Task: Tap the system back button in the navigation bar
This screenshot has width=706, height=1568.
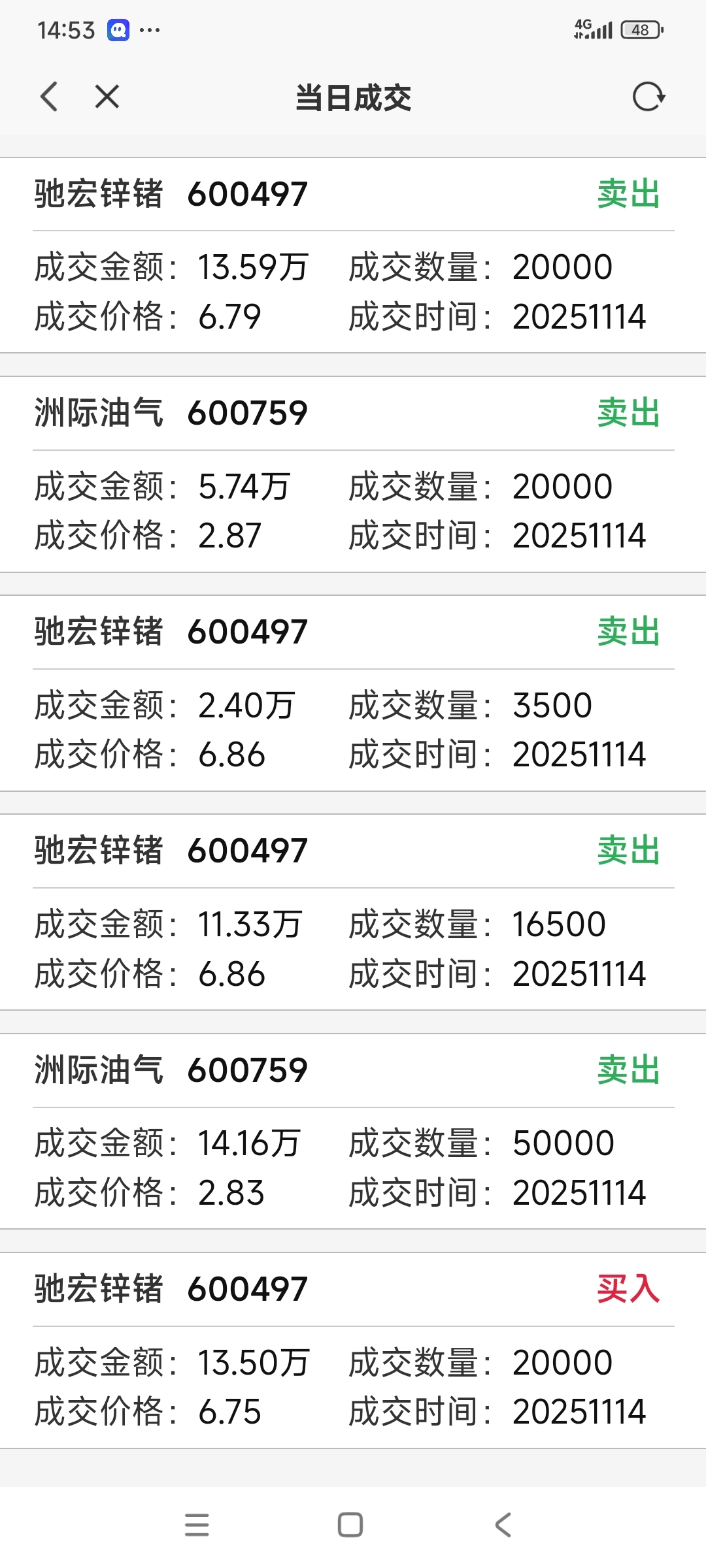Action: point(503,1525)
